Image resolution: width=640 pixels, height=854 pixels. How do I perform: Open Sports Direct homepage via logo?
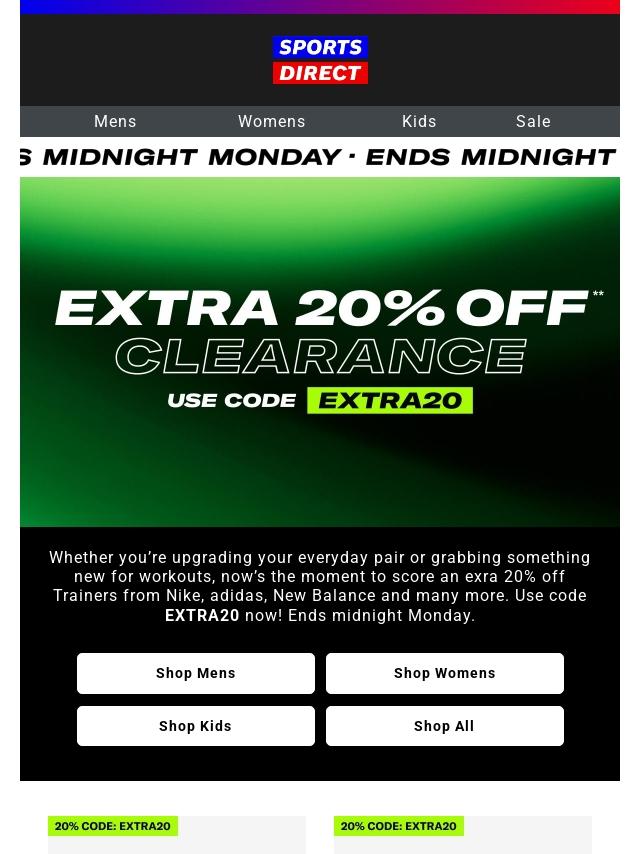[320, 60]
